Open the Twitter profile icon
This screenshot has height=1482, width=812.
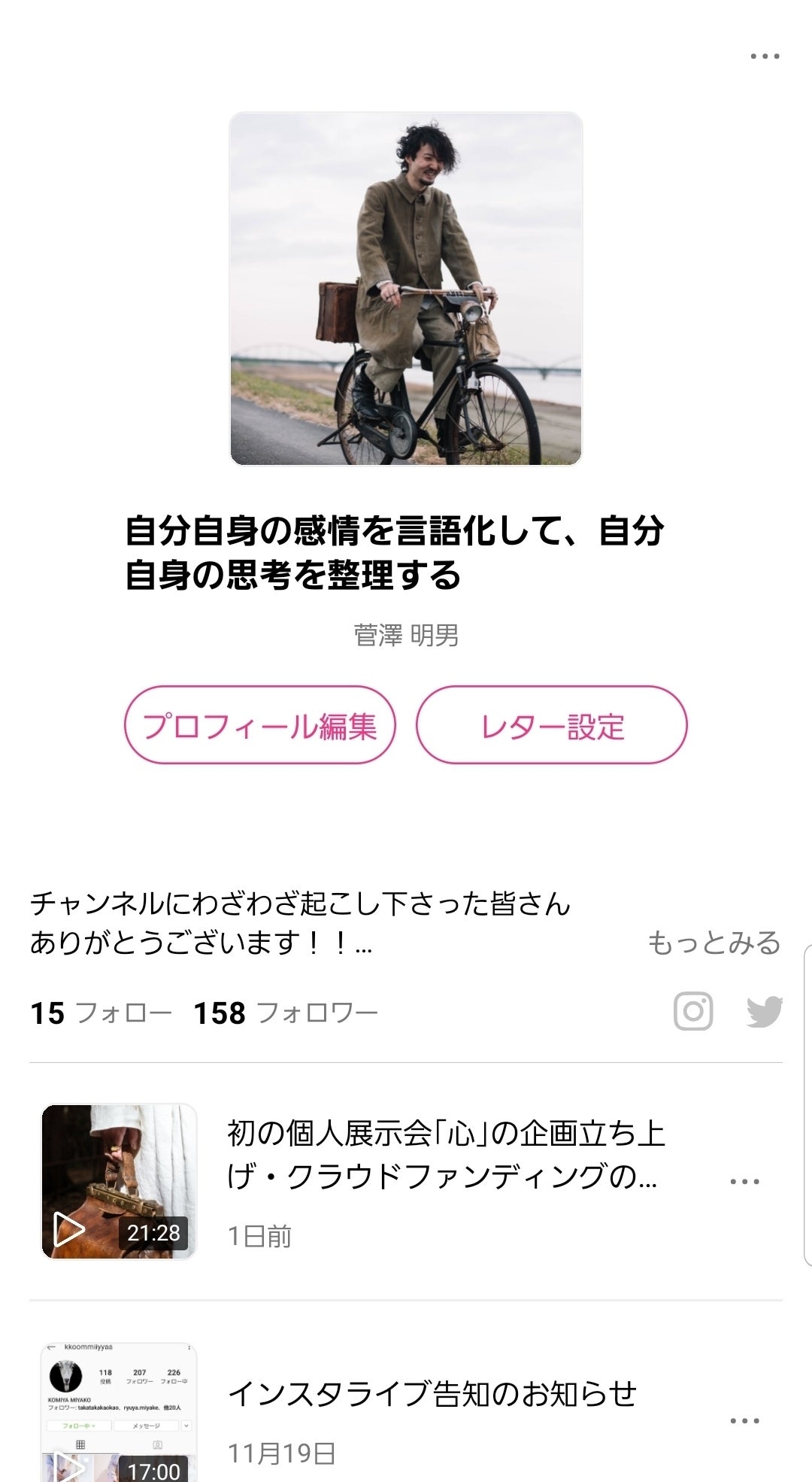(764, 1011)
